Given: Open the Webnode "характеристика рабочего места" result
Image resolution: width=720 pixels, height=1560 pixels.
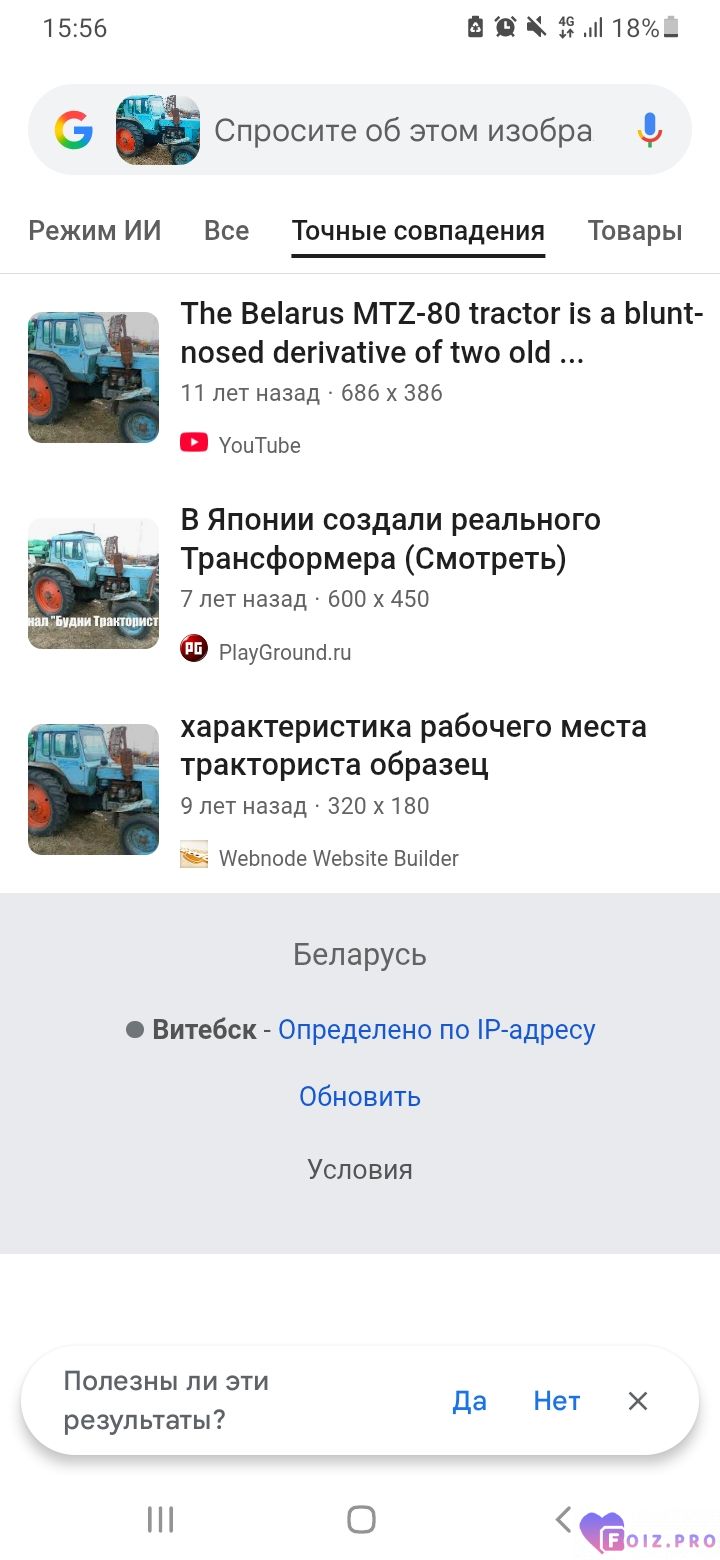Looking at the screenshot, I should 413,745.
